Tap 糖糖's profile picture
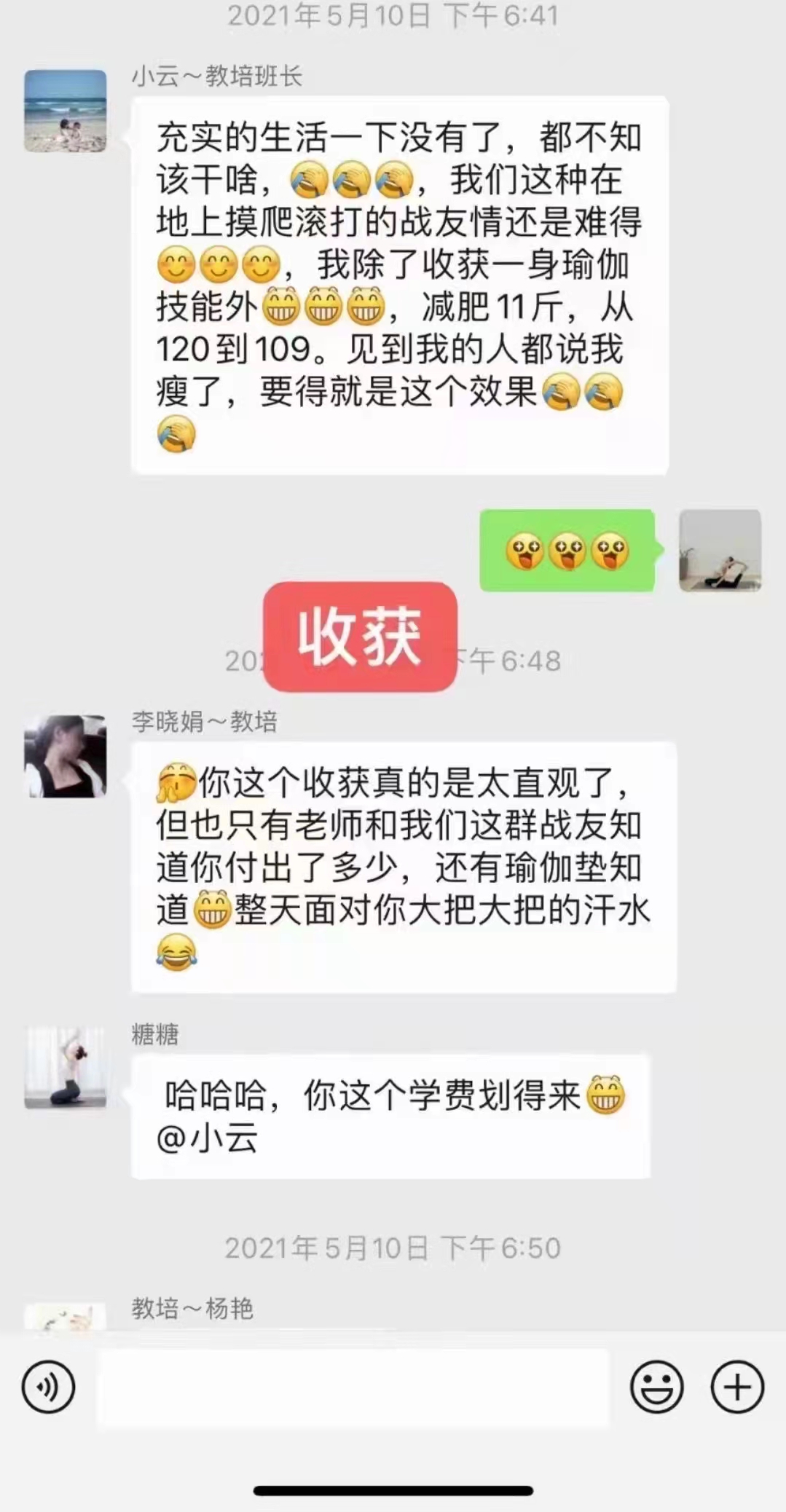The image size is (786, 1512). (x=66, y=1067)
